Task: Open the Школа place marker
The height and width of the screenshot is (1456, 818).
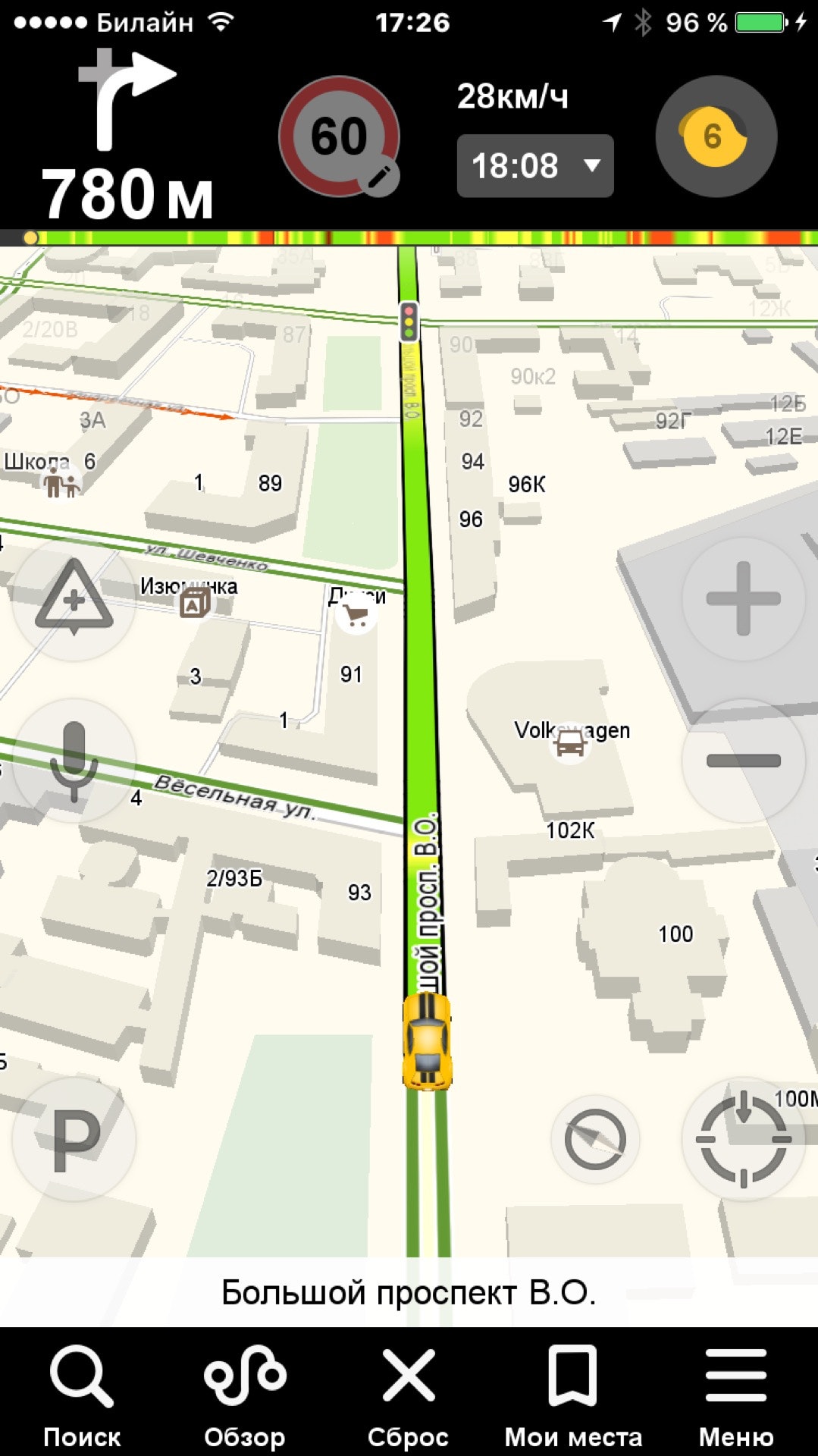Action: pyautogui.click(x=61, y=482)
